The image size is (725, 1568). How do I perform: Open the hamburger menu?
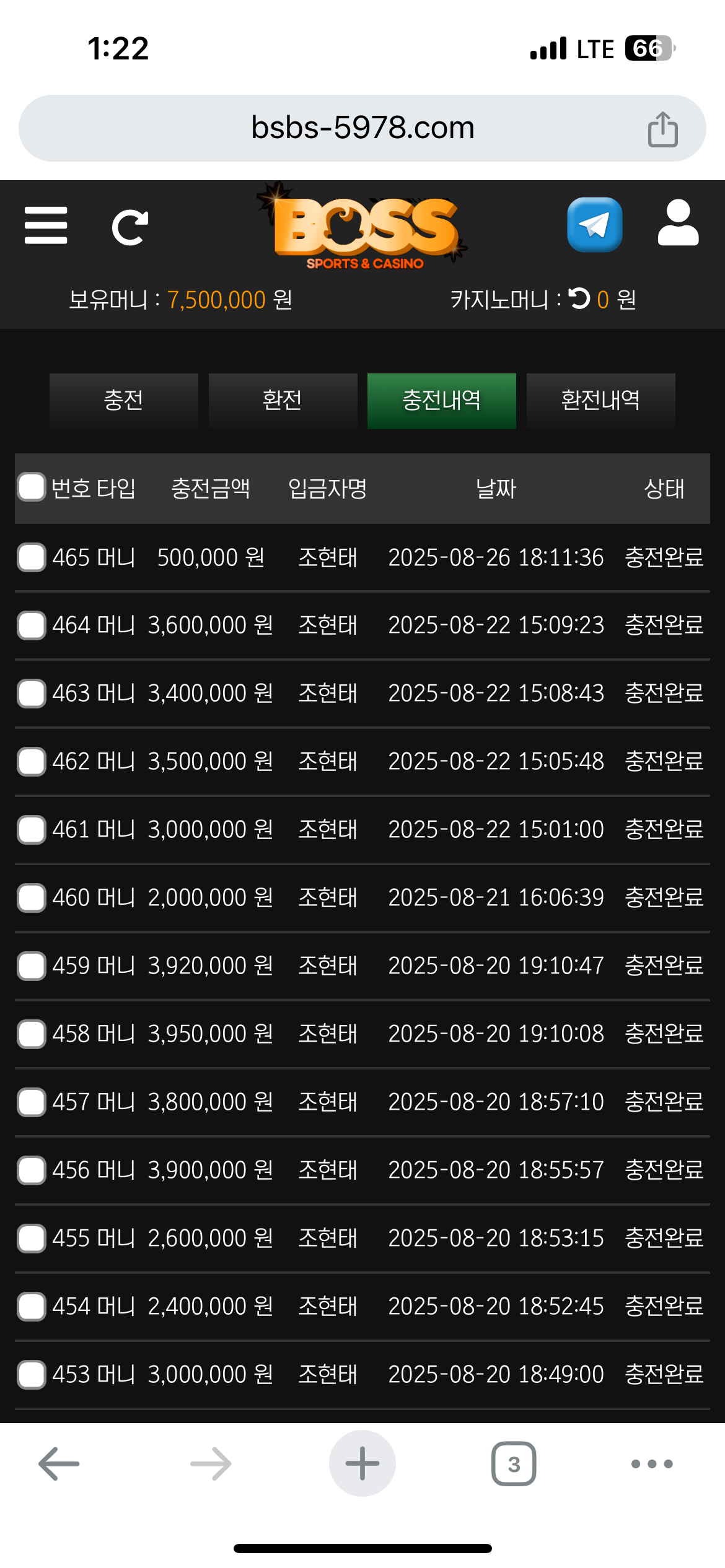46,225
